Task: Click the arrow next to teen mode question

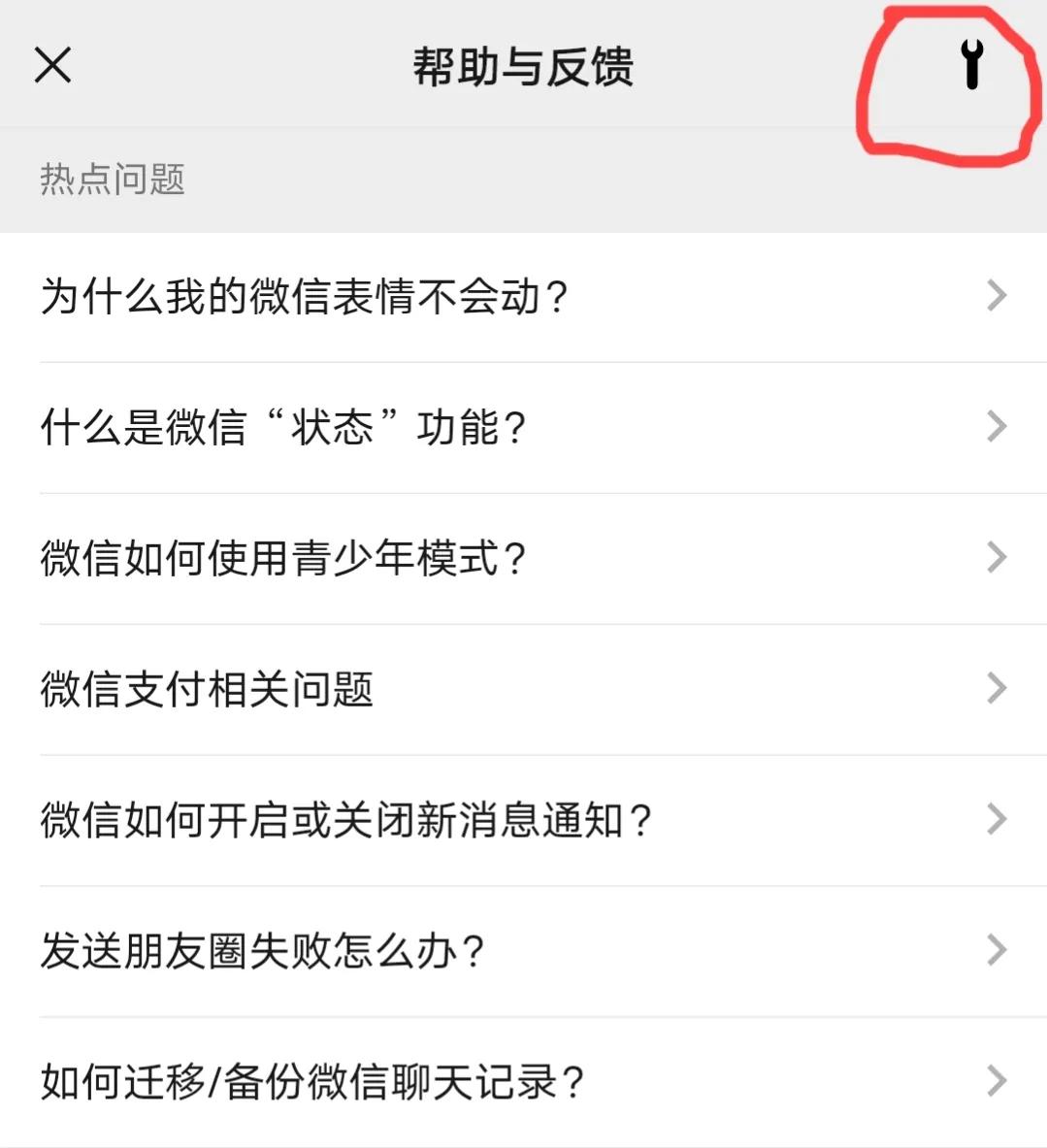Action: tap(996, 558)
